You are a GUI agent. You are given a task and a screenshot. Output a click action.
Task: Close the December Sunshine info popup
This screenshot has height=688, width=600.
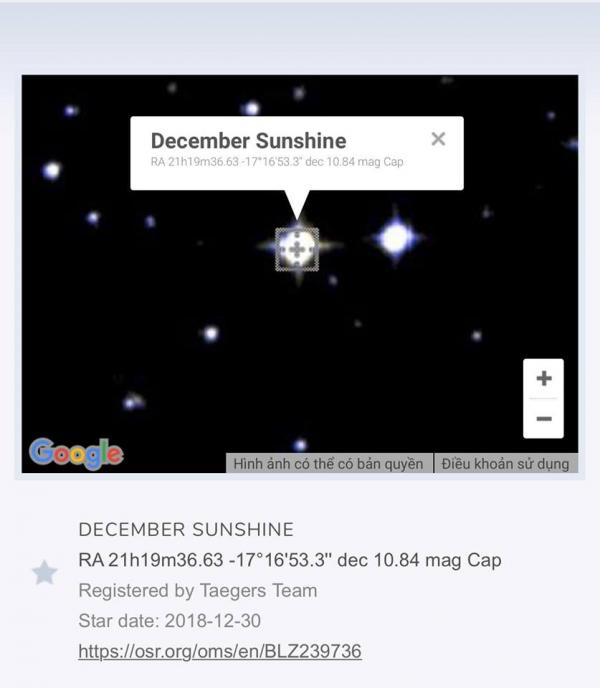point(438,139)
